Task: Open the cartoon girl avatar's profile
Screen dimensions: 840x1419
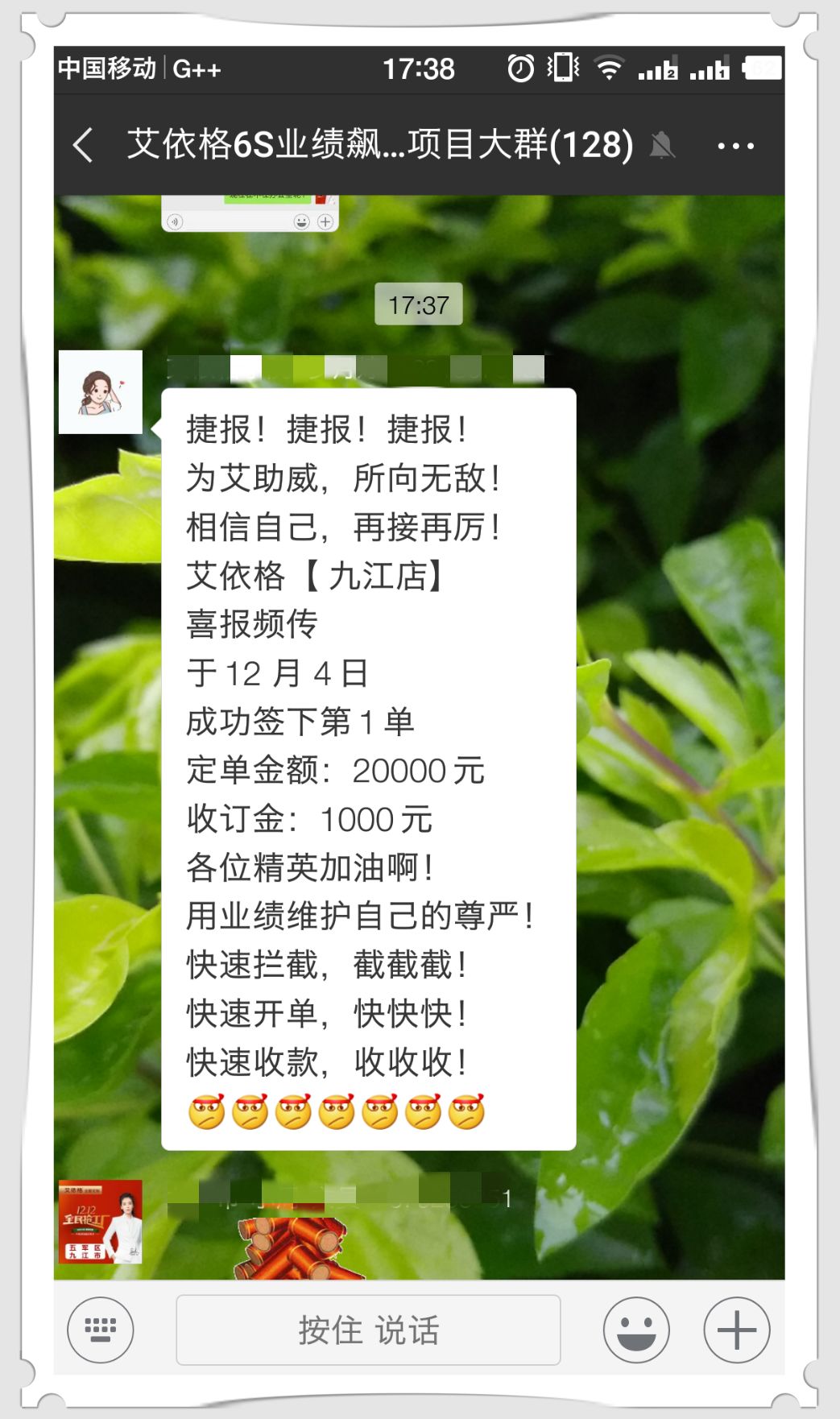Action: coord(101,392)
